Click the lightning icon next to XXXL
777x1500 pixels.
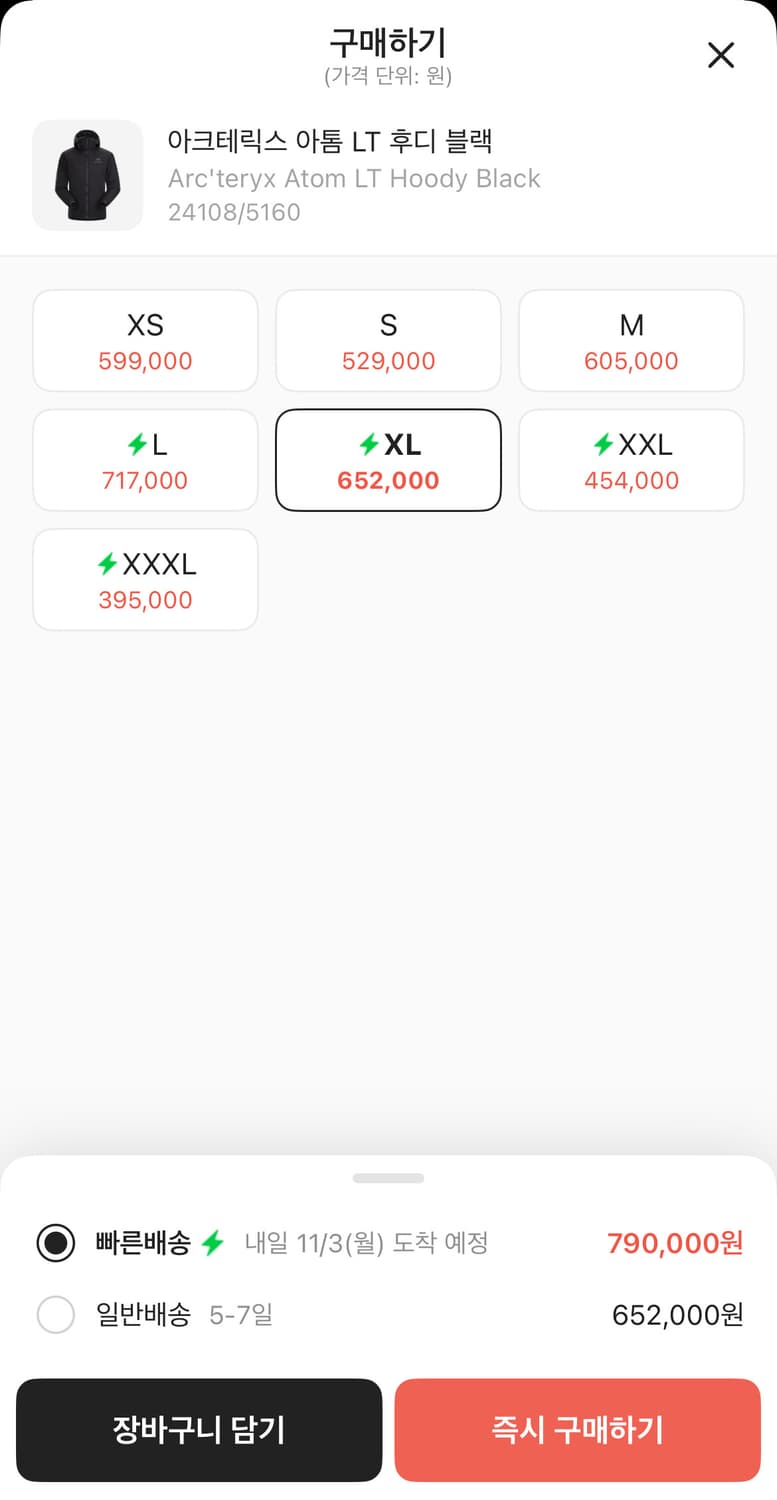109,563
